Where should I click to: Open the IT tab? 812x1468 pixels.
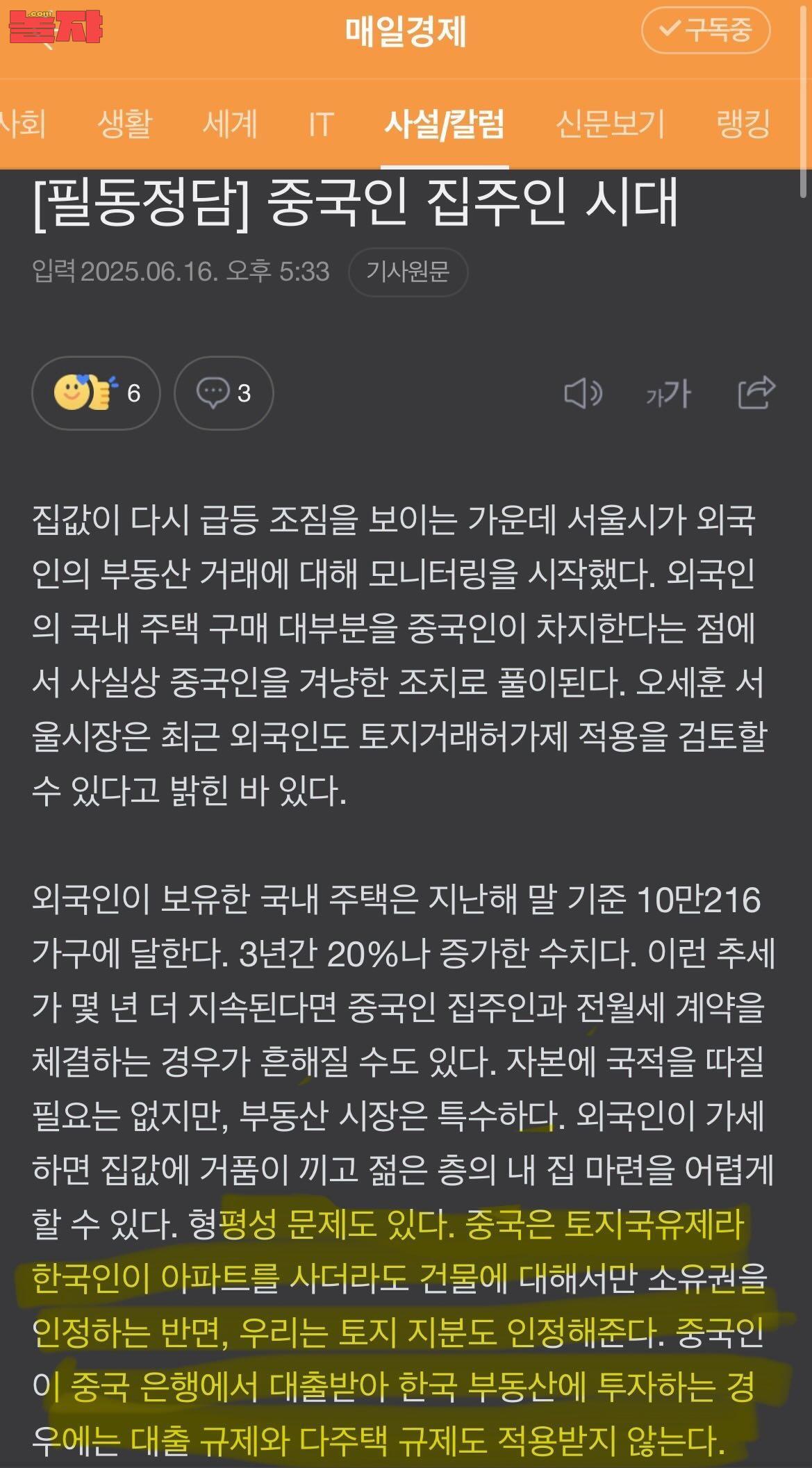coord(321,125)
